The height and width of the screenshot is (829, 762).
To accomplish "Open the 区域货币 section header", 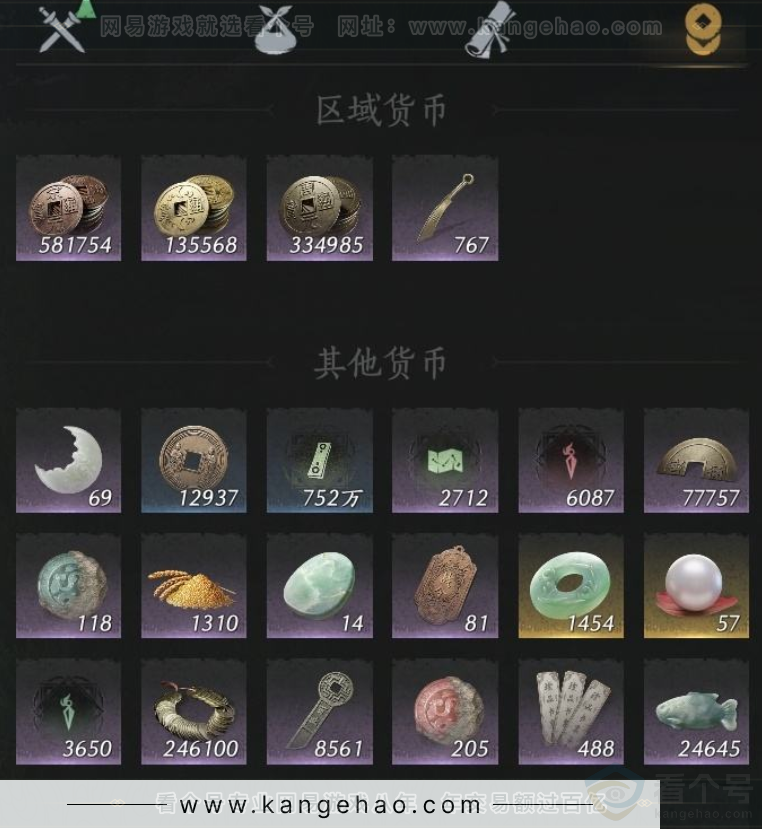I will click(x=380, y=110).
